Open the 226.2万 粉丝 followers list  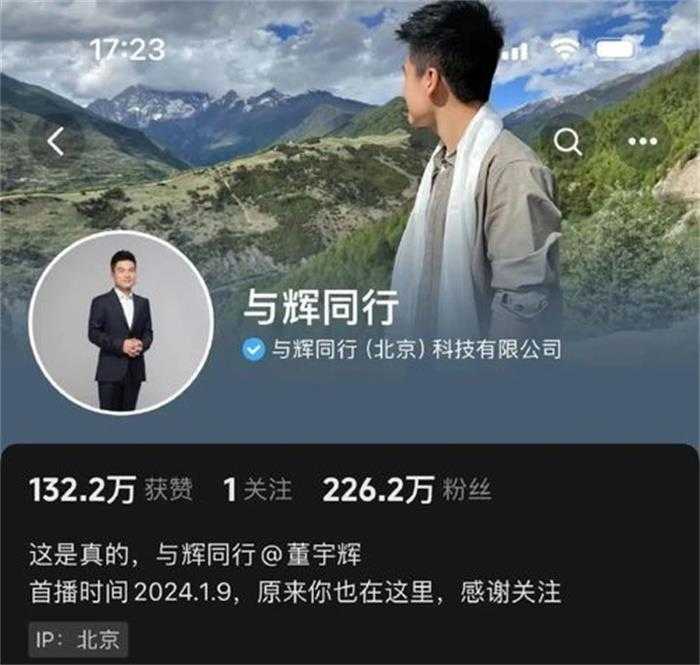tap(406, 490)
